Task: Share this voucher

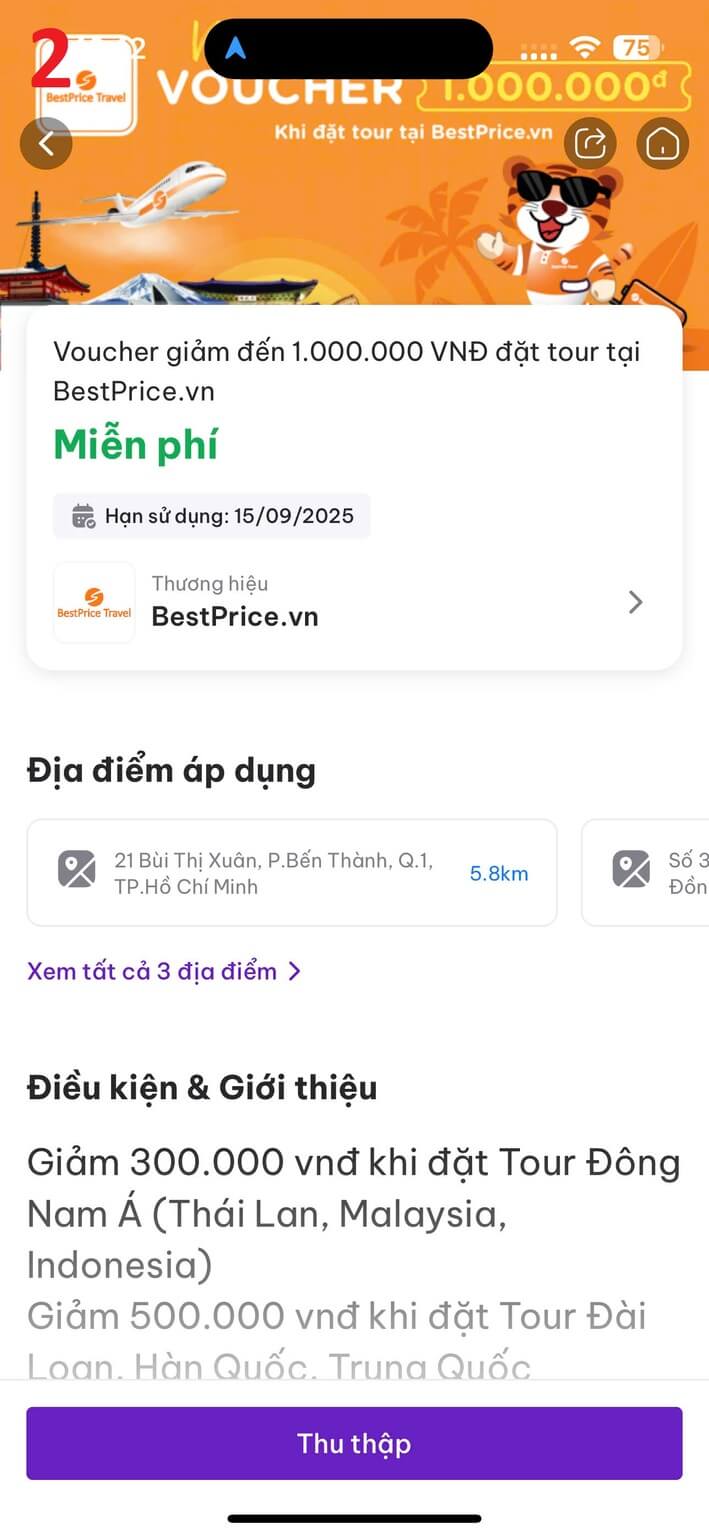Action: (x=590, y=144)
